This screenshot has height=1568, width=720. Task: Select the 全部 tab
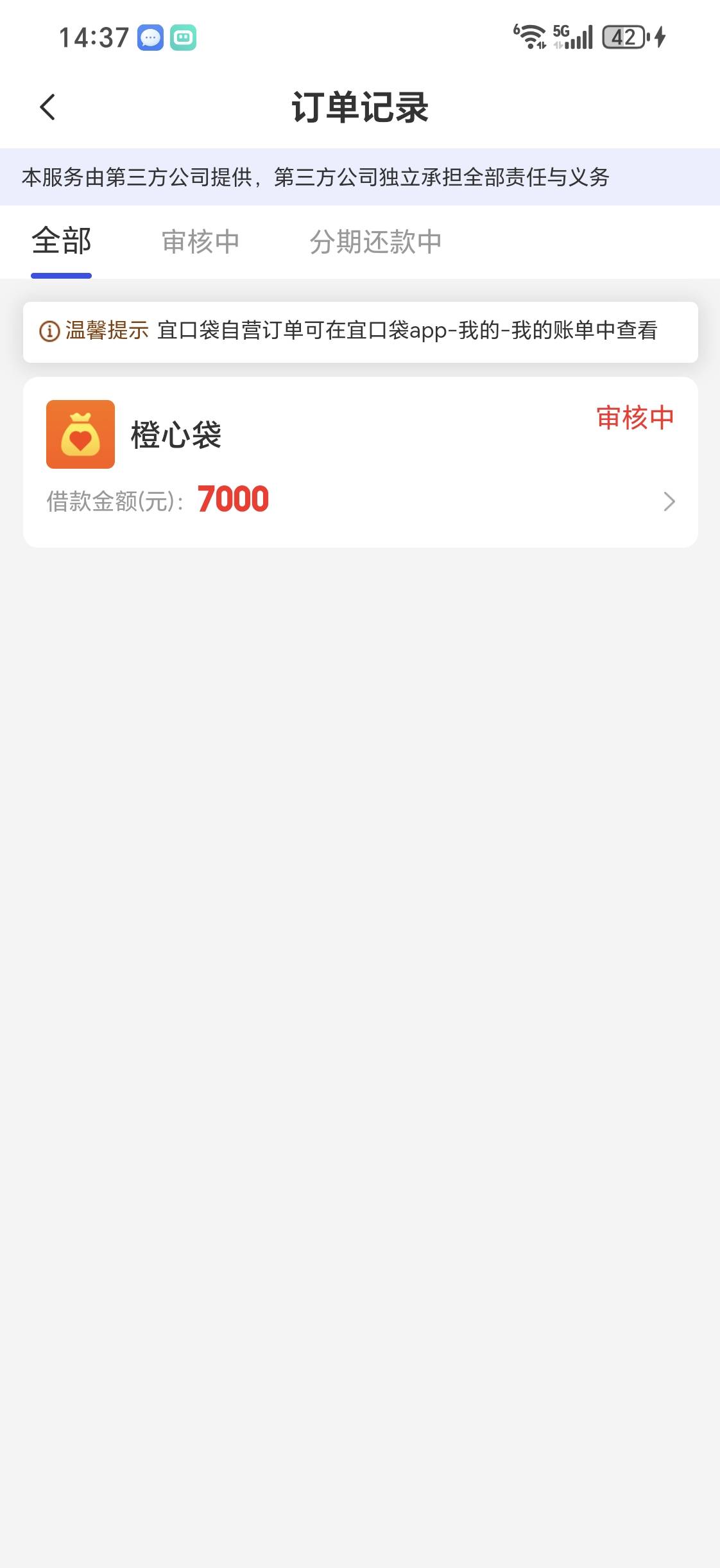click(x=62, y=242)
